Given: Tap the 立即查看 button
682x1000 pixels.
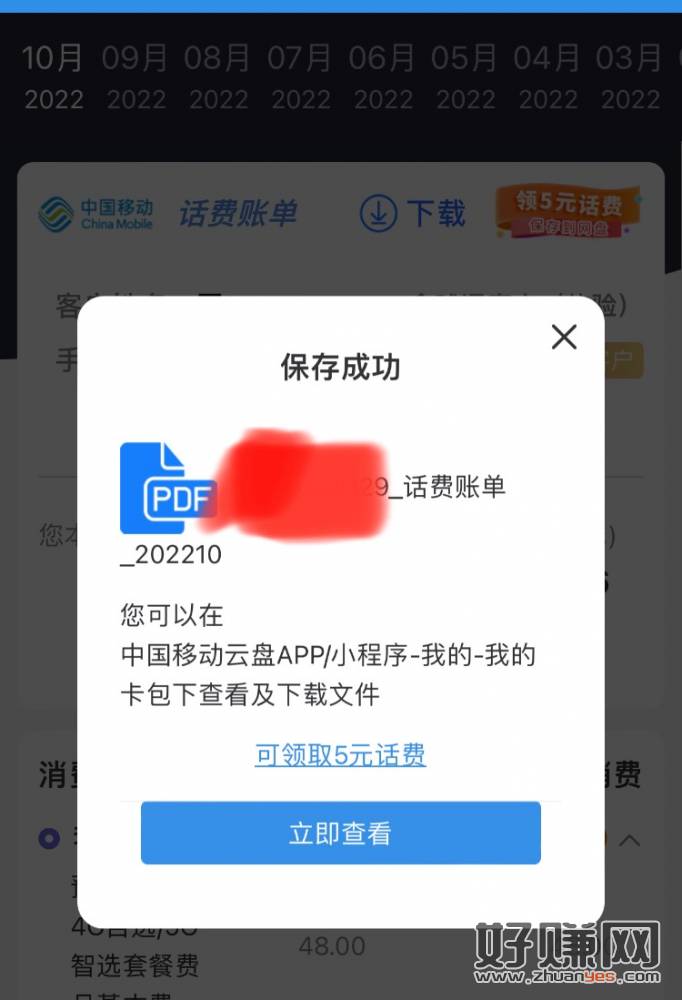Looking at the screenshot, I should pos(340,833).
